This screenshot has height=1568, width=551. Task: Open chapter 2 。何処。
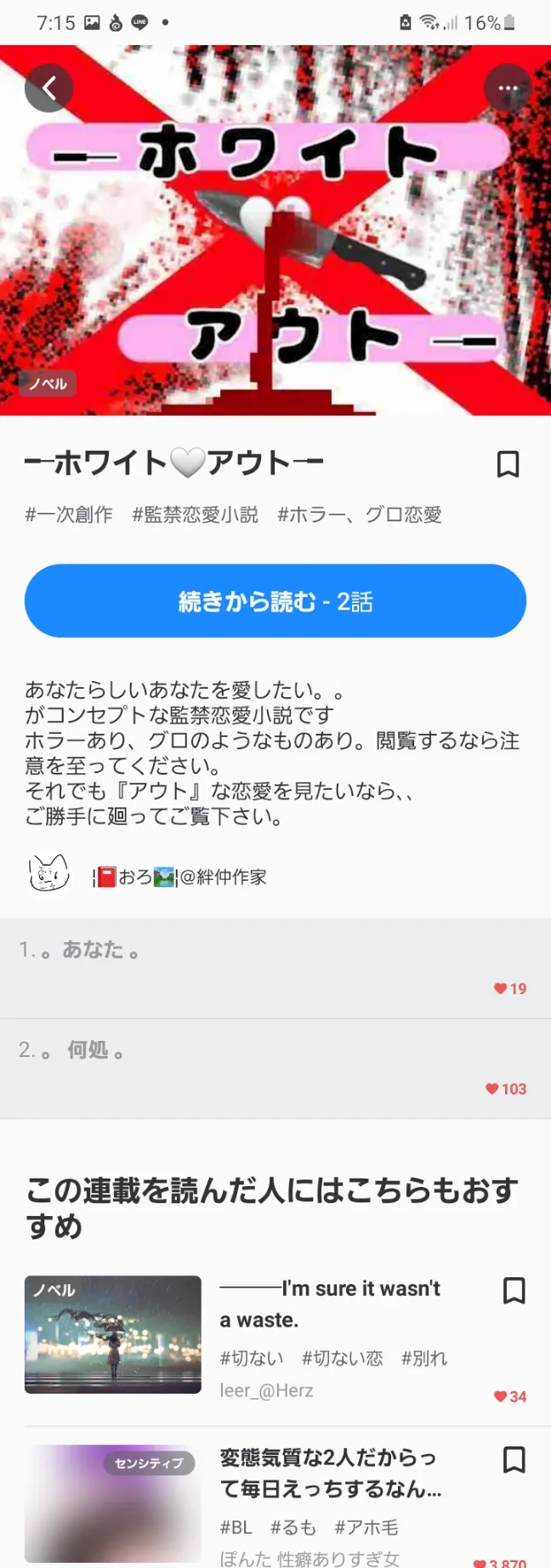point(275,1069)
